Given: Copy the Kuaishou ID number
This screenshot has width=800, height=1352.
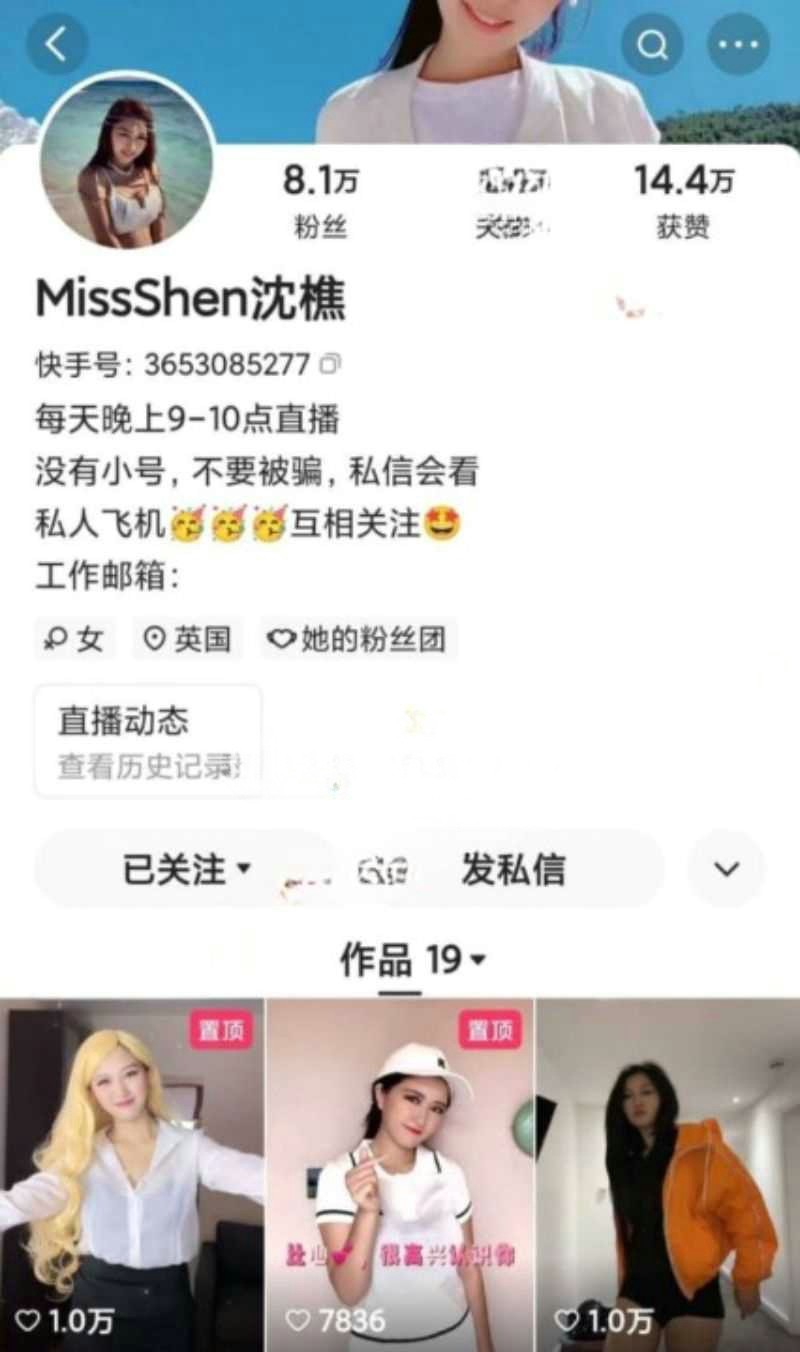Looking at the screenshot, I should 329,365.
